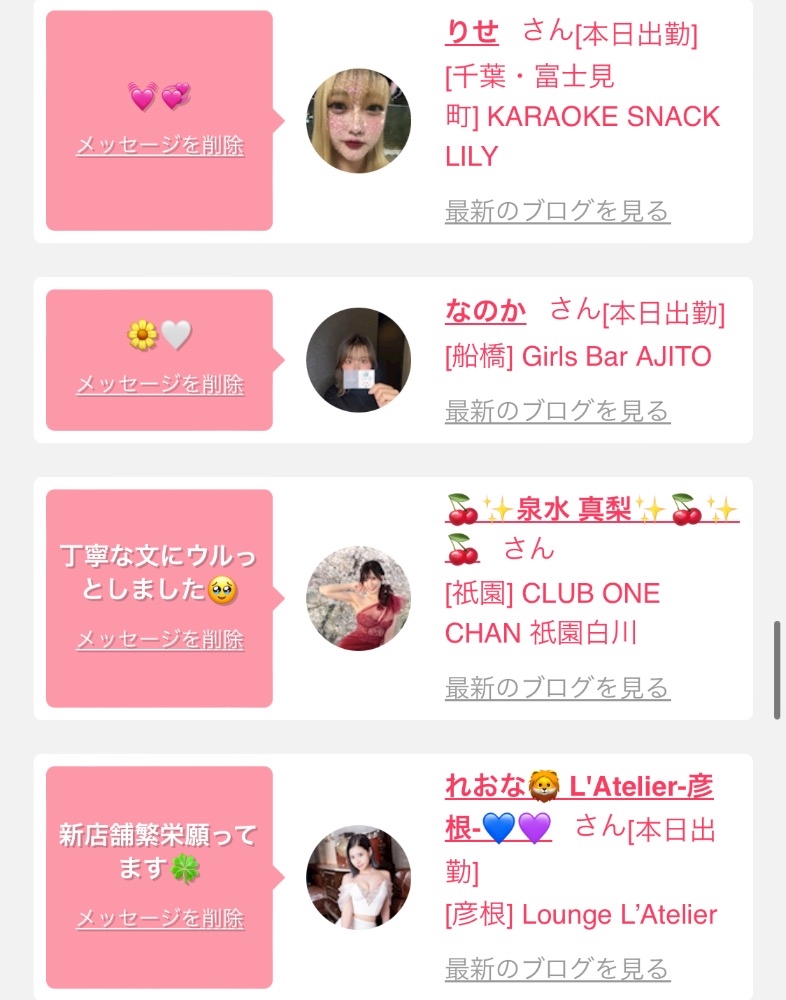Open りせ's profile name link
The width and height of the screenshot is (786, 1000).
[x=471, y=32]
